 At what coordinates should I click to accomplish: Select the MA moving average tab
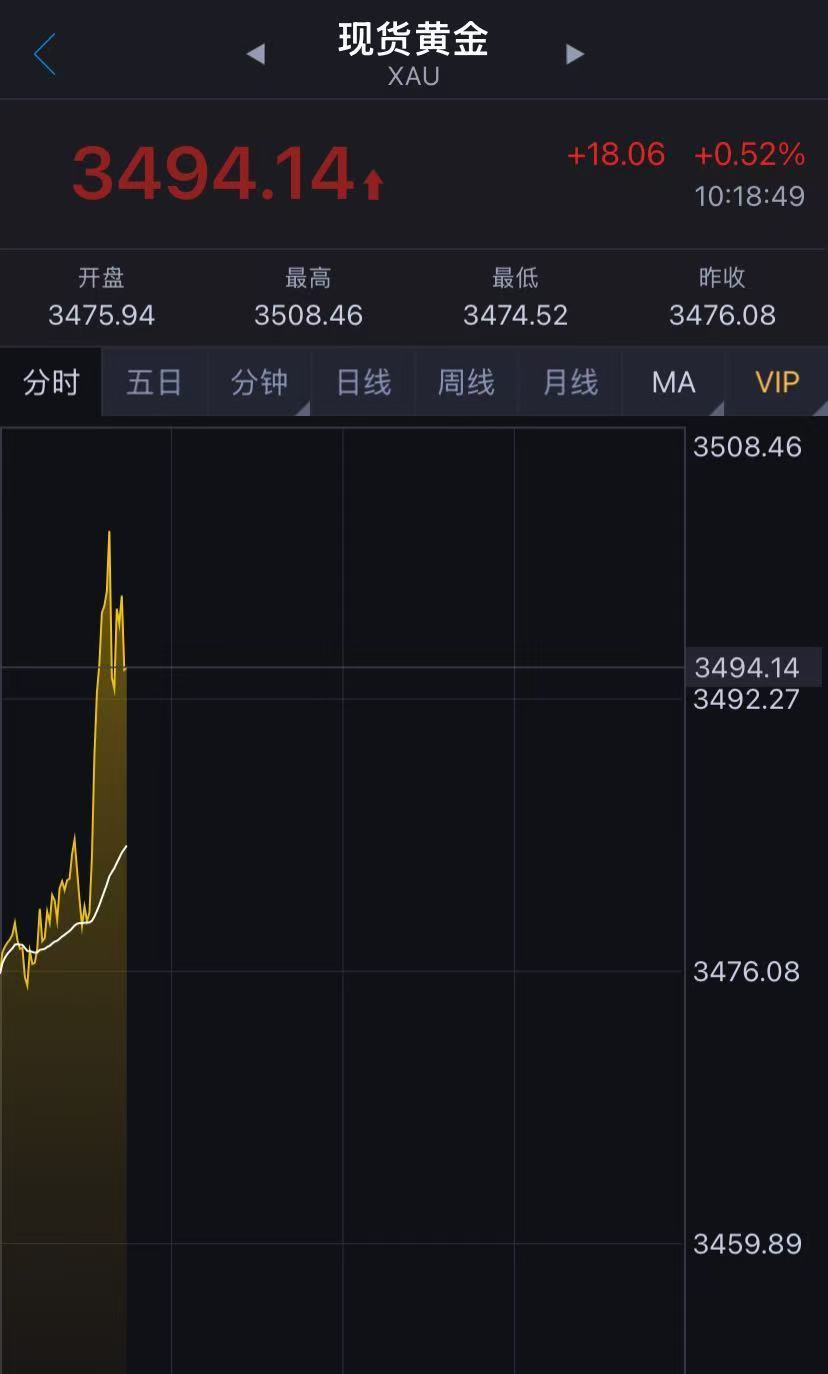click(672, 382)
